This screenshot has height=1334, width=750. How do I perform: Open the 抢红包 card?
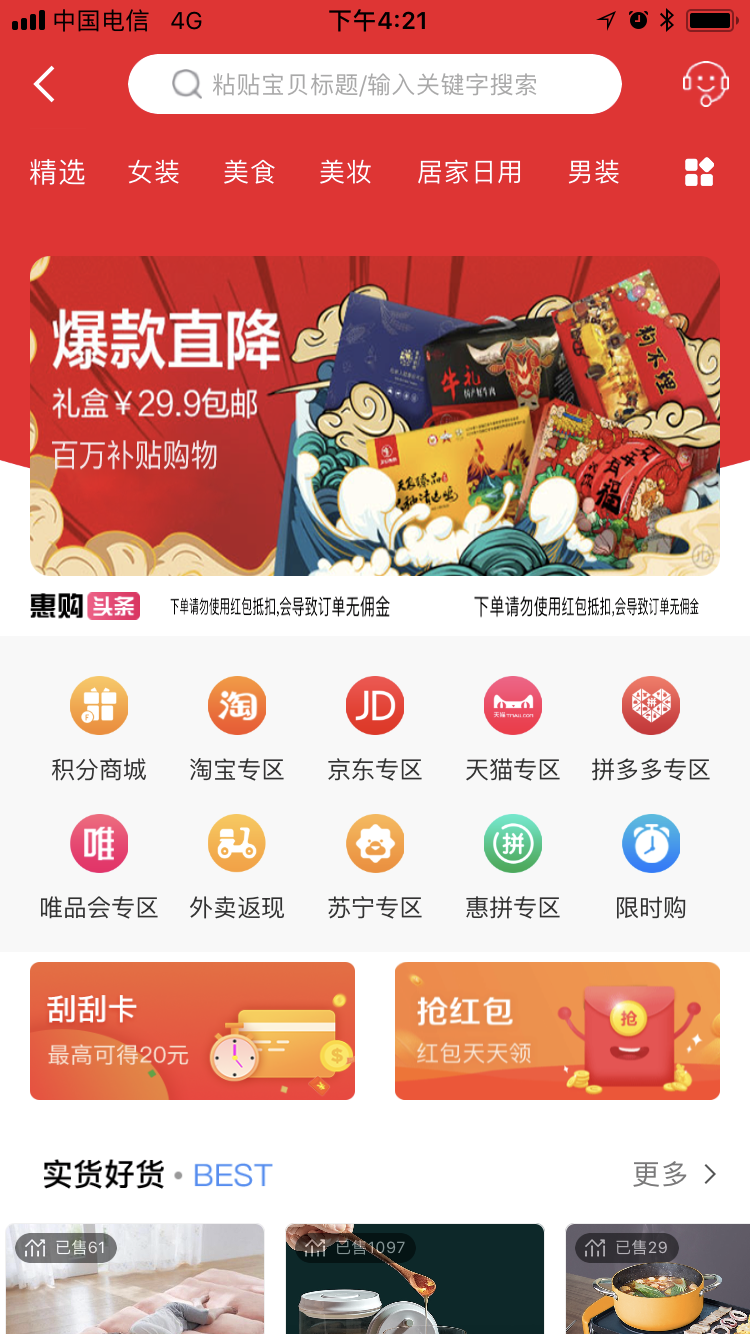point(557,1030)
